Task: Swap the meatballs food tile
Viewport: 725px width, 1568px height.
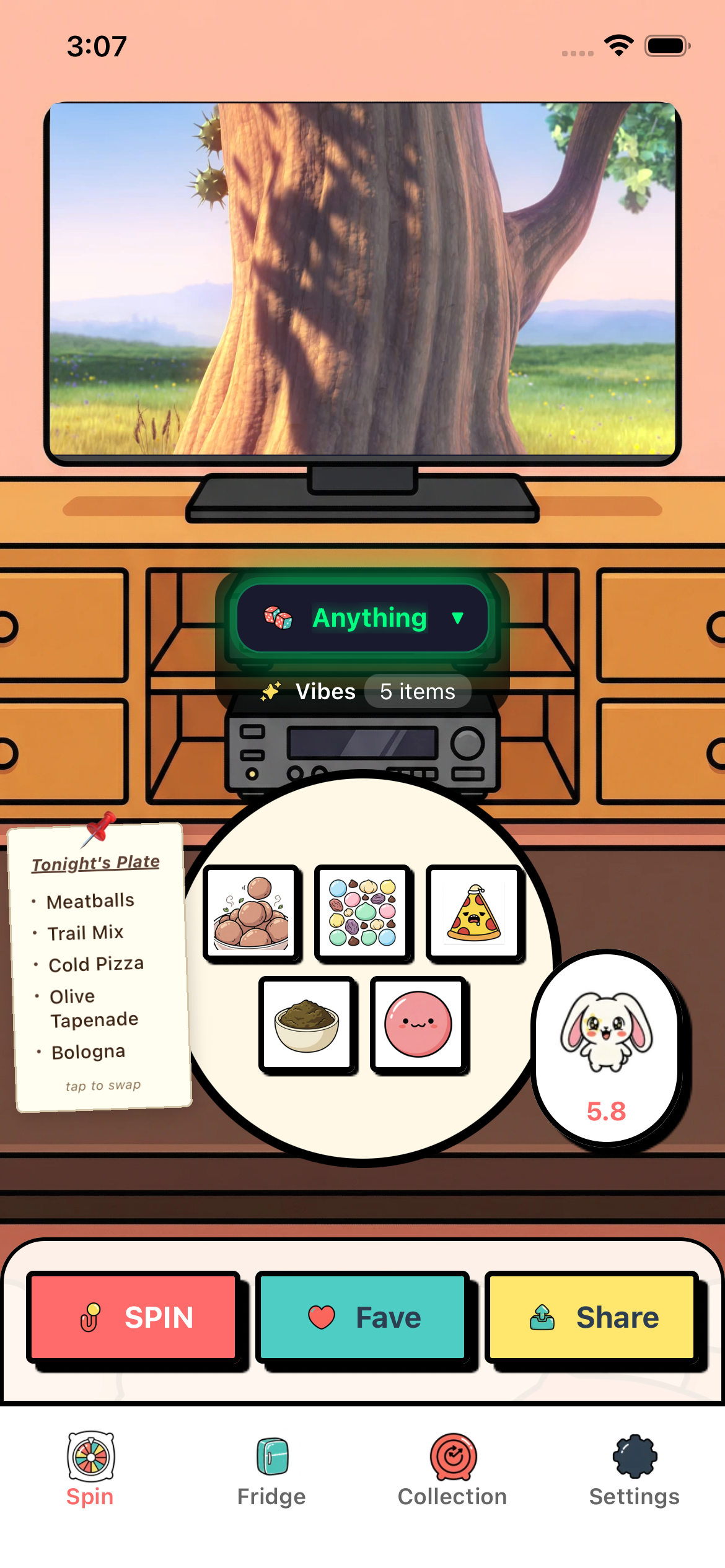Action: coord(251,913)
